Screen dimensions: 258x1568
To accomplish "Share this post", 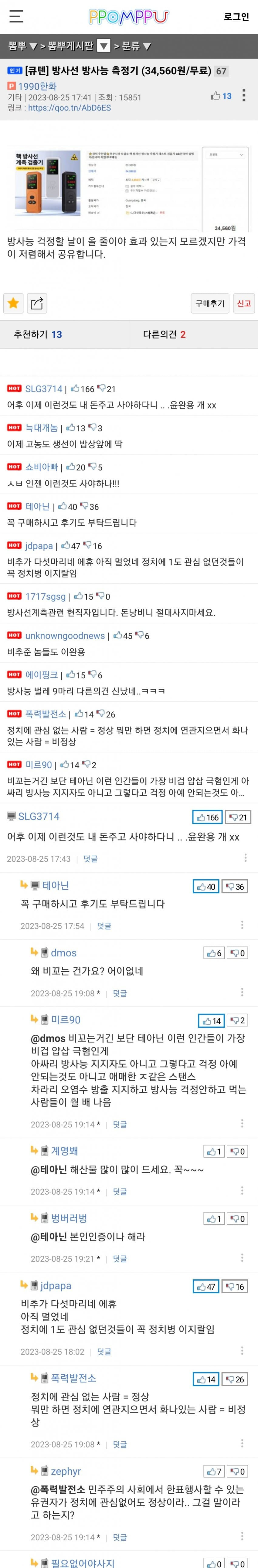I will (37, 303).
